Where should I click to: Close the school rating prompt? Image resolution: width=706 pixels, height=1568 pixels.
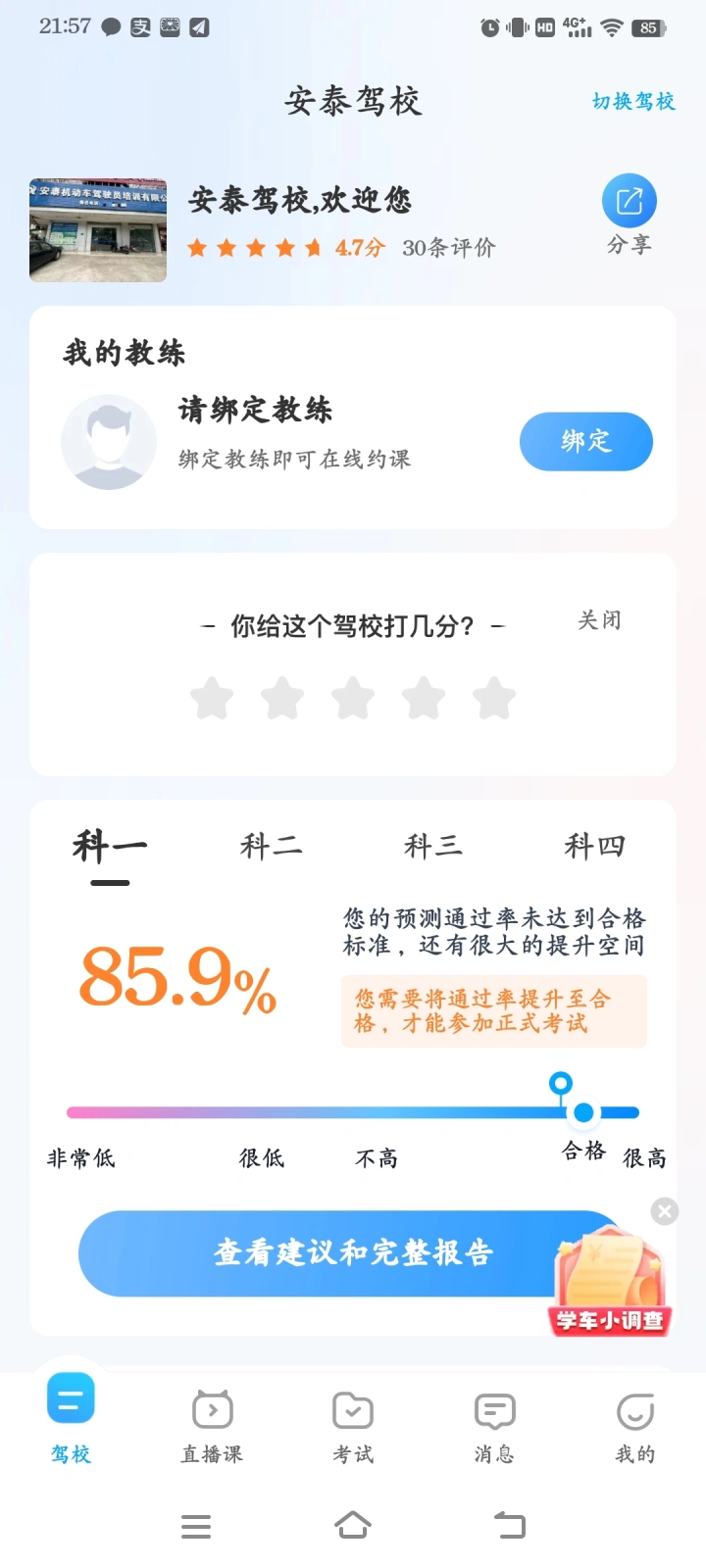598,620
